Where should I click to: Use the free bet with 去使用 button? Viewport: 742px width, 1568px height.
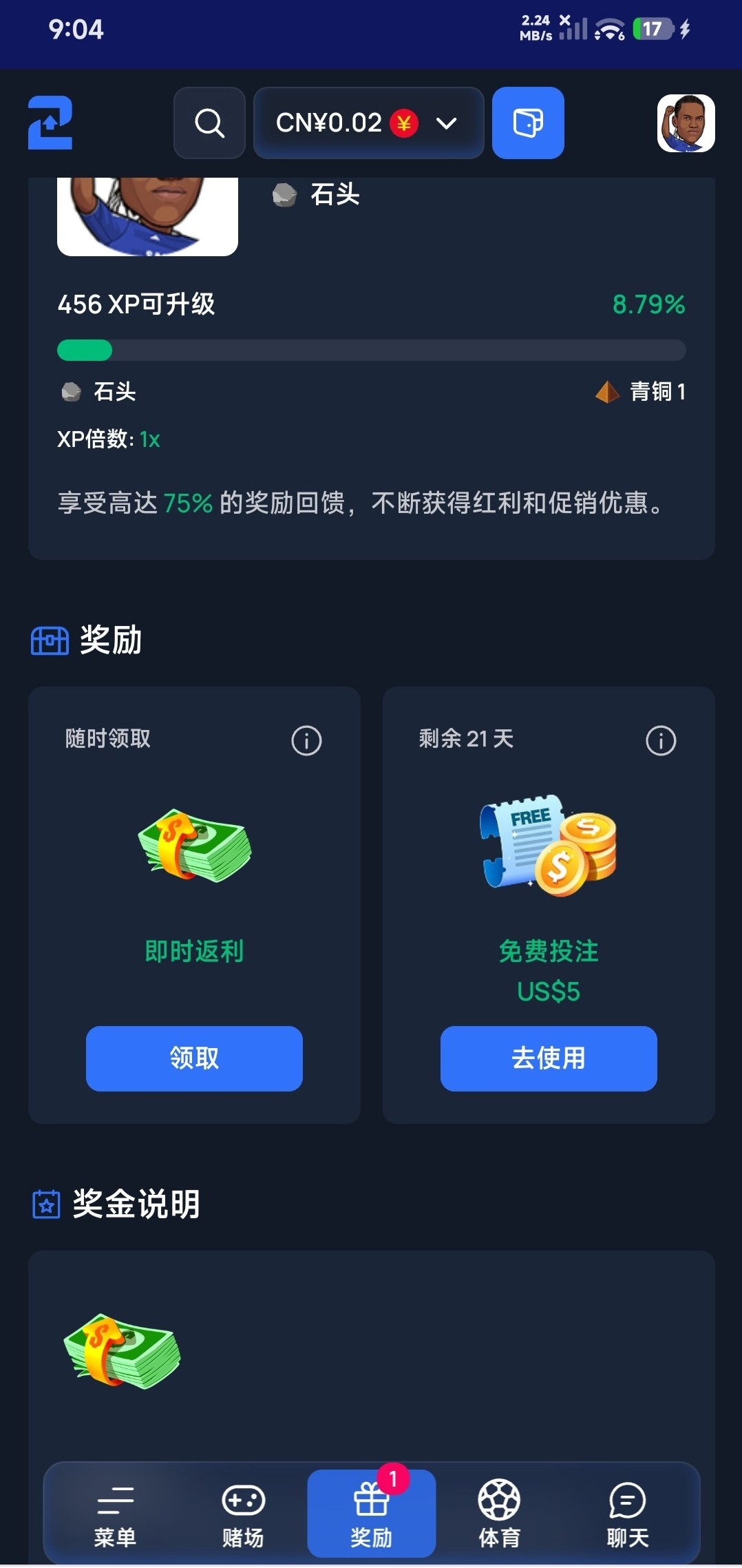pos(549,1058)
